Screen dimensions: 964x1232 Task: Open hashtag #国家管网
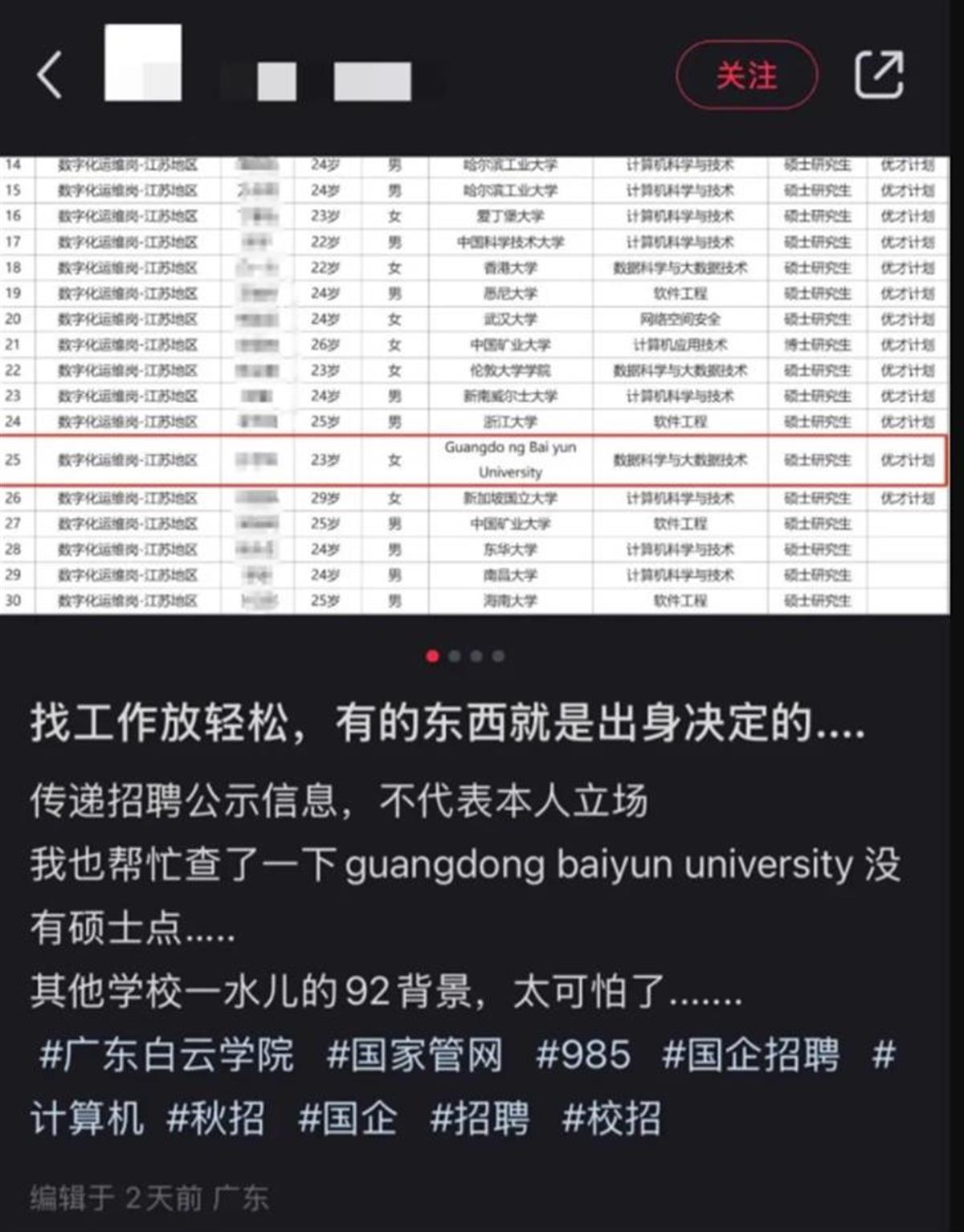(x=415, y=1055)
